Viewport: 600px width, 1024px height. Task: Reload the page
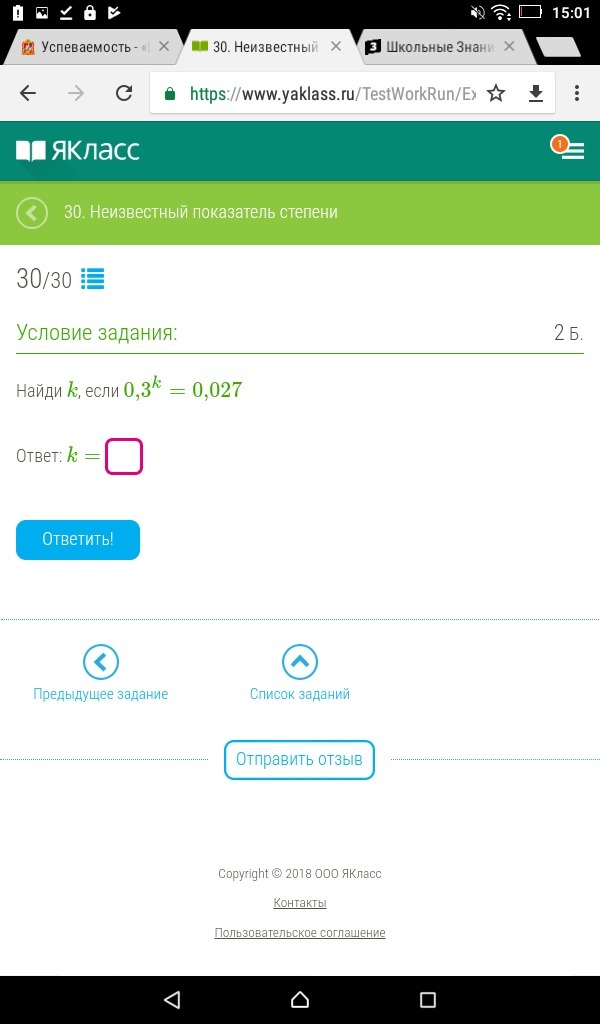click(124, 93)
